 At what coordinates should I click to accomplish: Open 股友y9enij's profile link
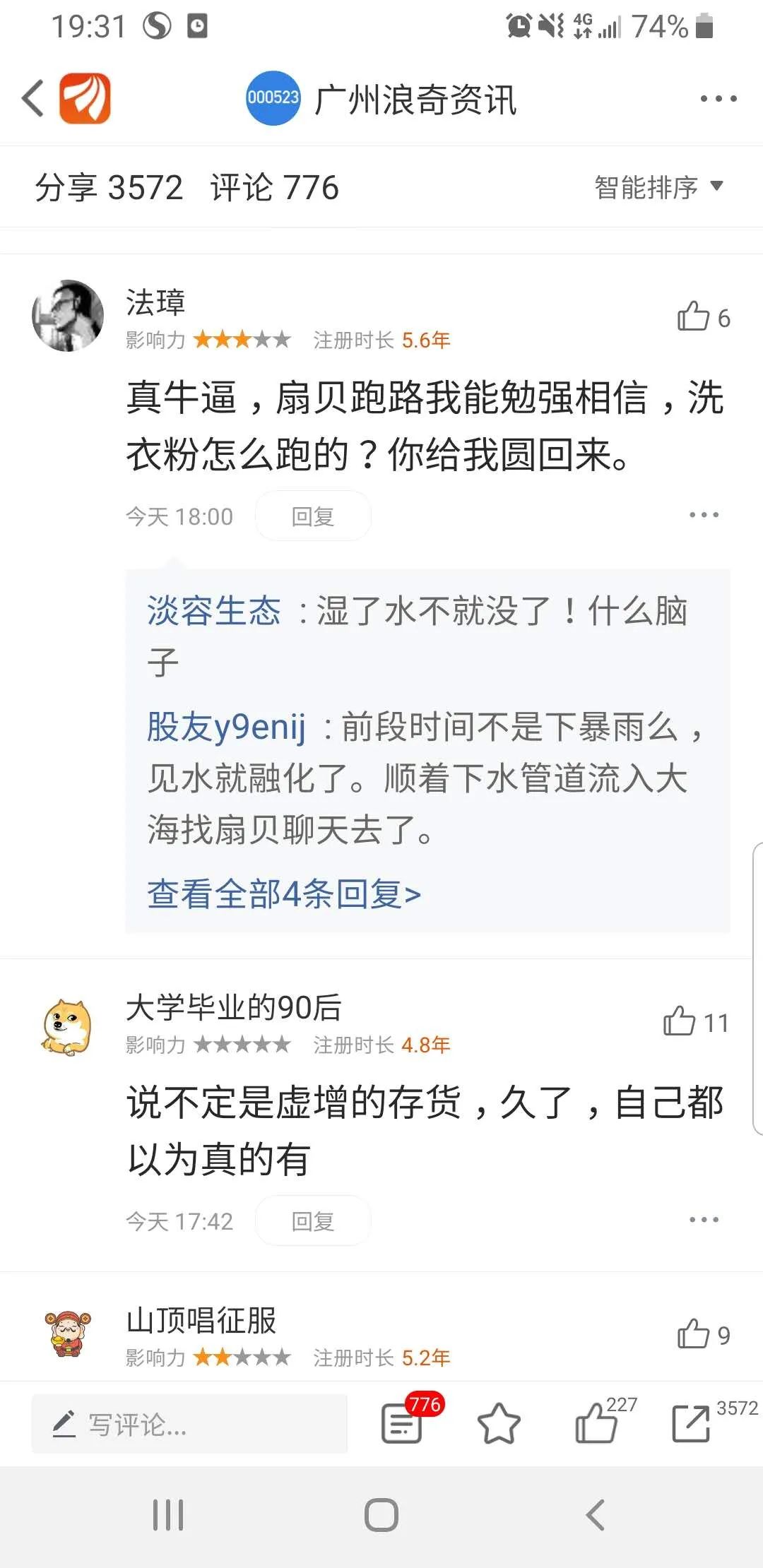coord(226,727)
